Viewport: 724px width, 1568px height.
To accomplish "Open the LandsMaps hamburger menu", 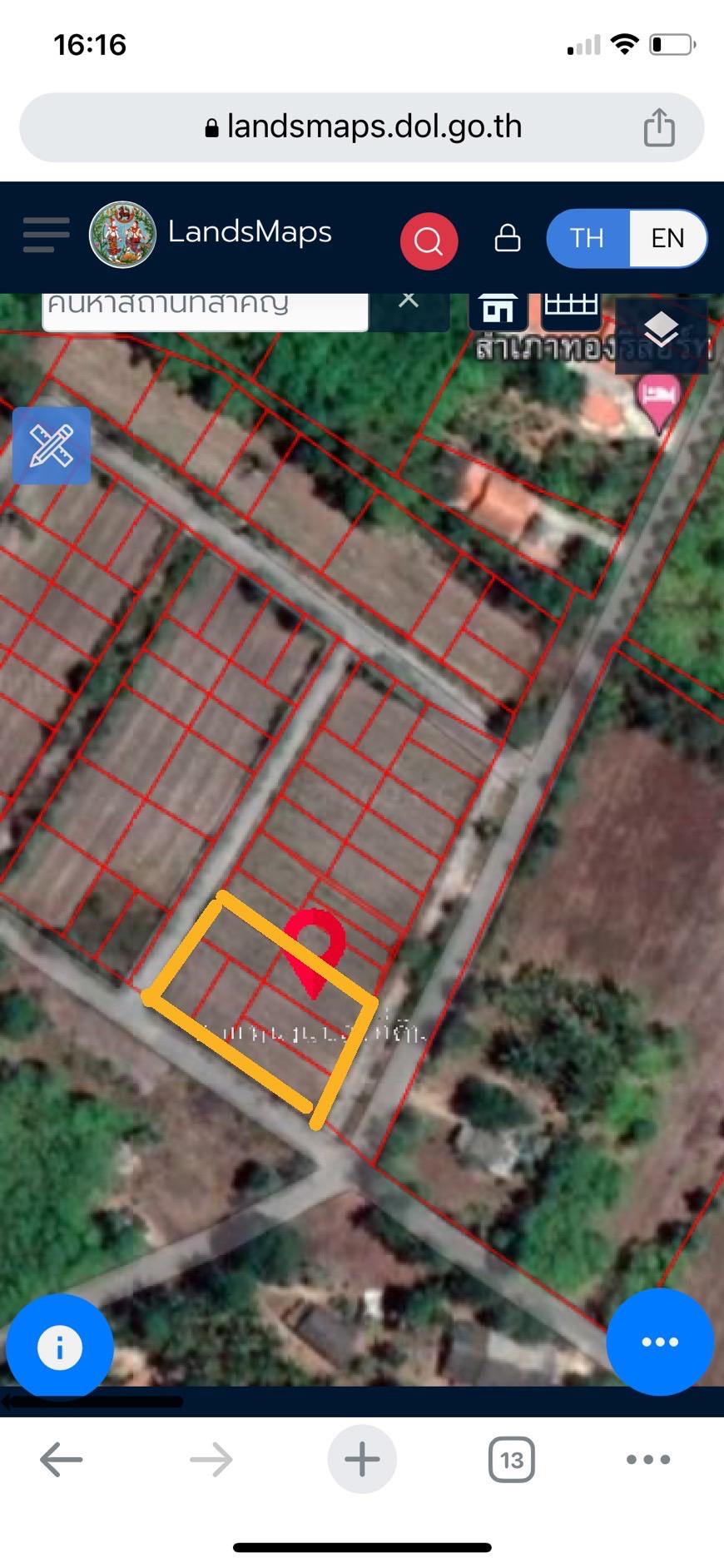I will tap(46, 235).
